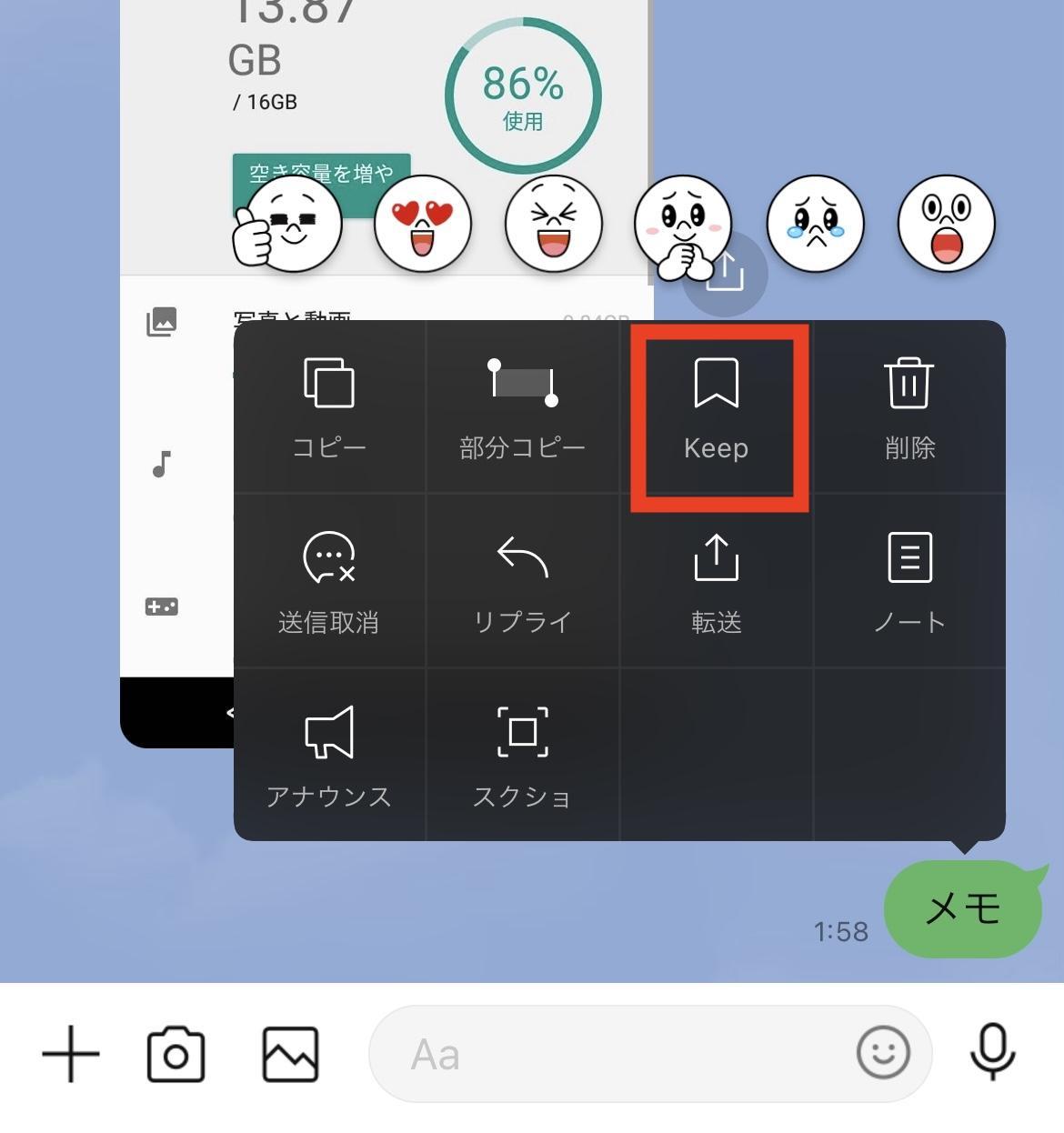Screen dimensions: 1064x1133
Task: Start voice input with the microphone
Action: (992, 1052)
